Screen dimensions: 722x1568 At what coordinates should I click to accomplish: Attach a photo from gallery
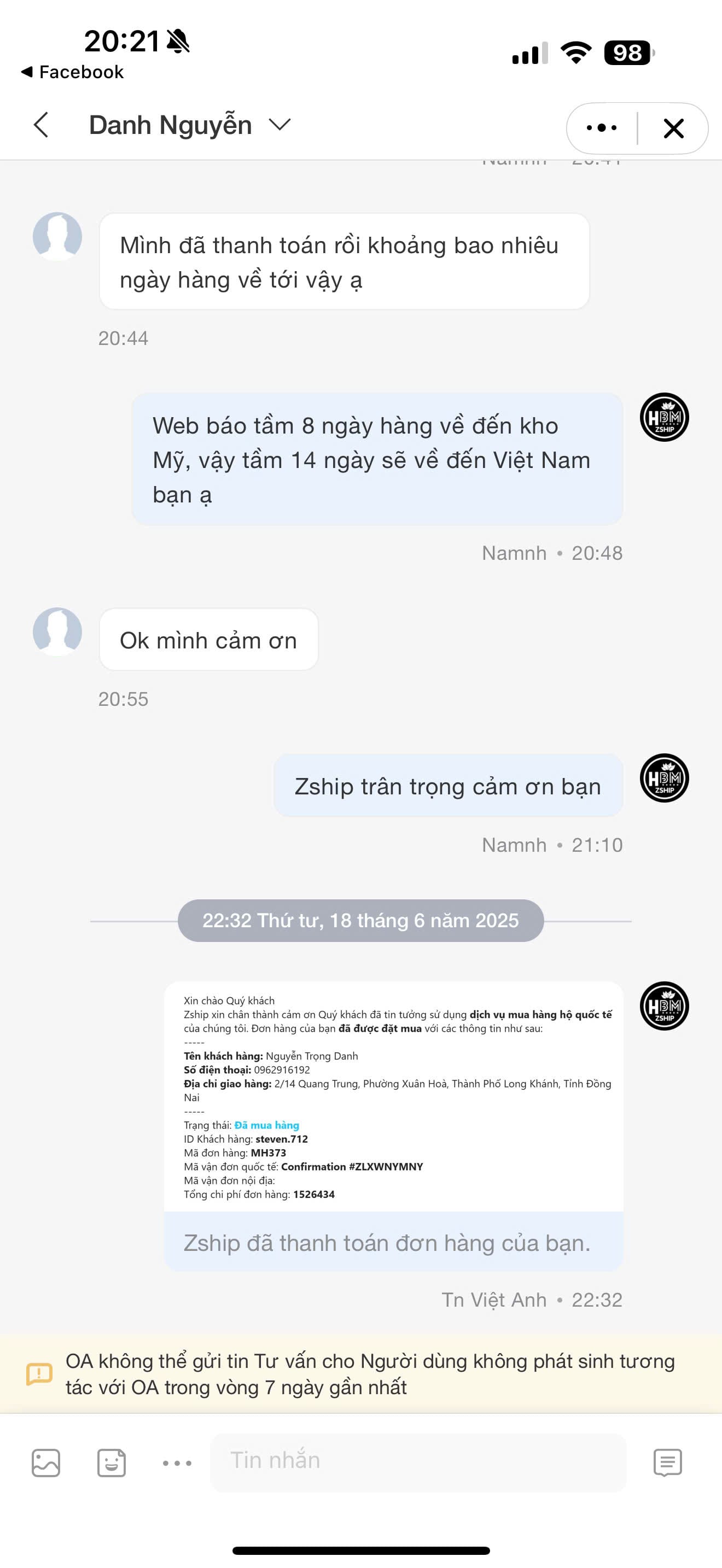click(45, 1462)
